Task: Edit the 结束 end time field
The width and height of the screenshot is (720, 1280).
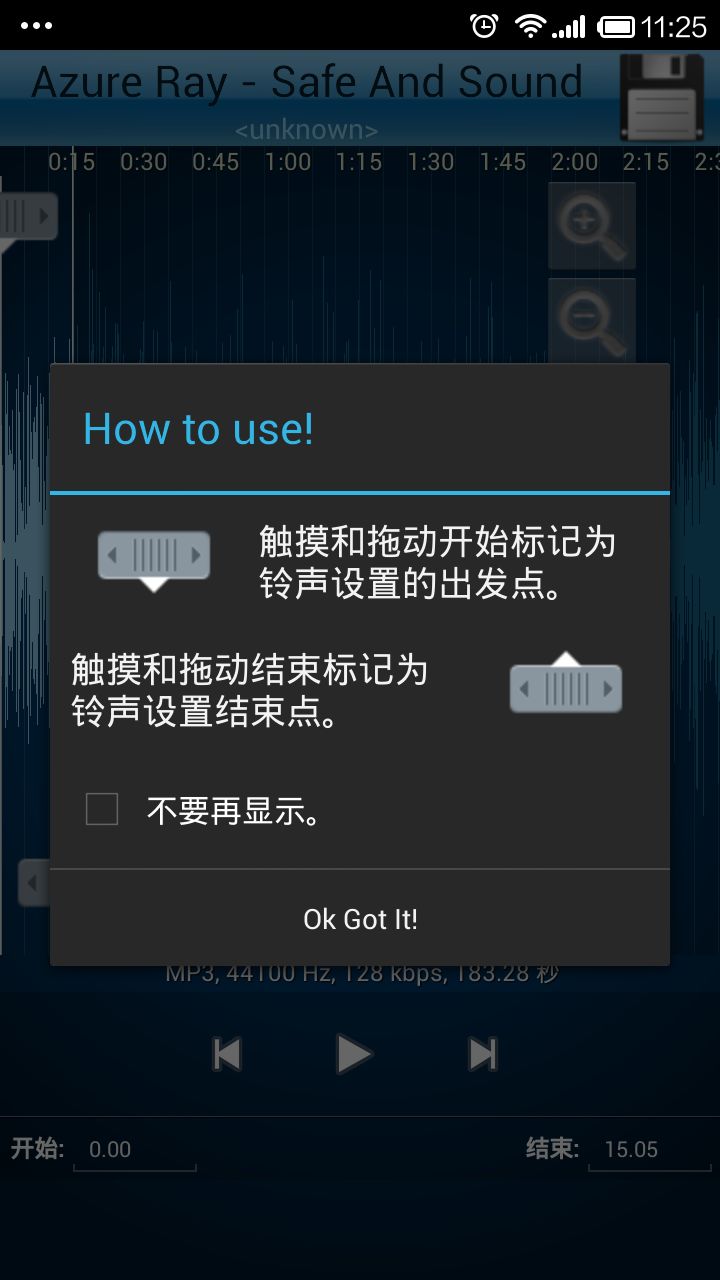Action: pos(649,1150)
